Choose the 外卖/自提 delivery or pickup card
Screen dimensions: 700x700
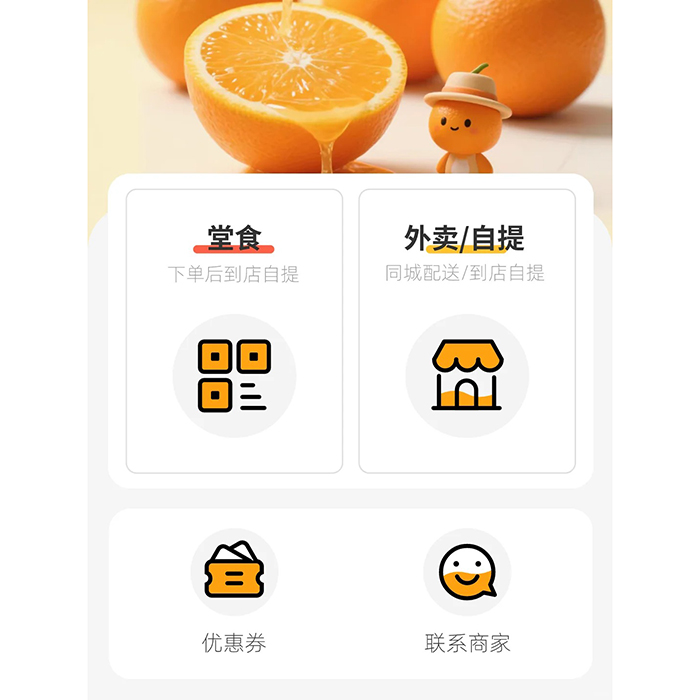coord(466,331)
